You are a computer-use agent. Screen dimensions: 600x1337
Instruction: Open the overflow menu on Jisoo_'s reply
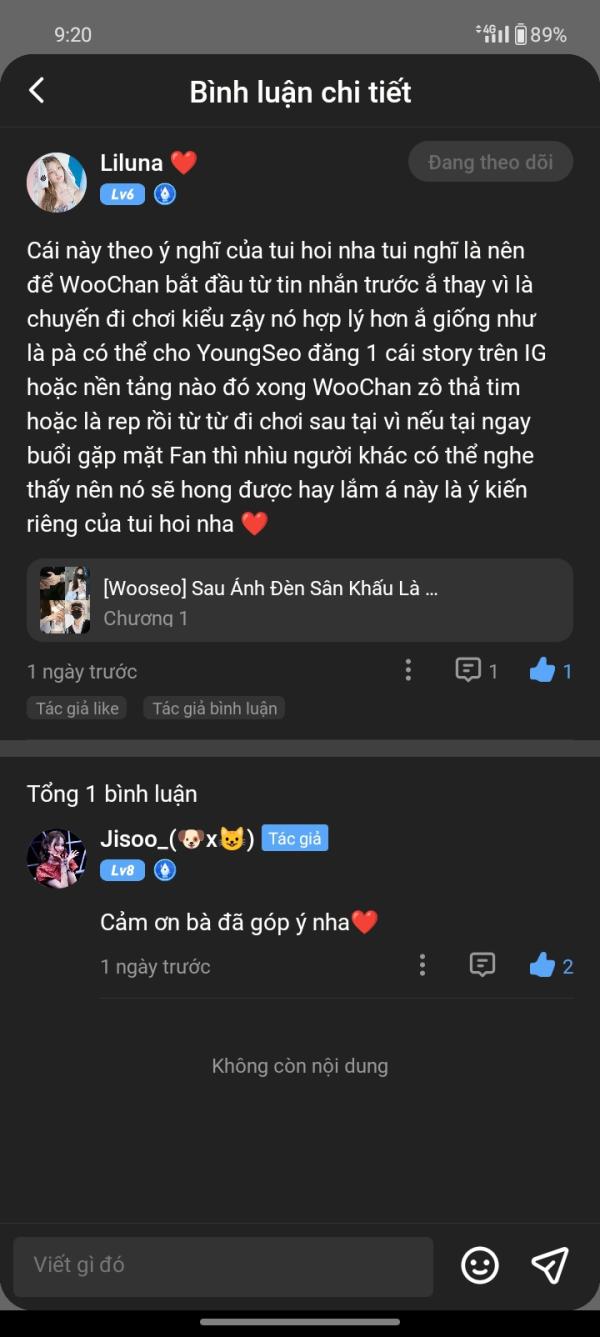(x=422, y=965)
